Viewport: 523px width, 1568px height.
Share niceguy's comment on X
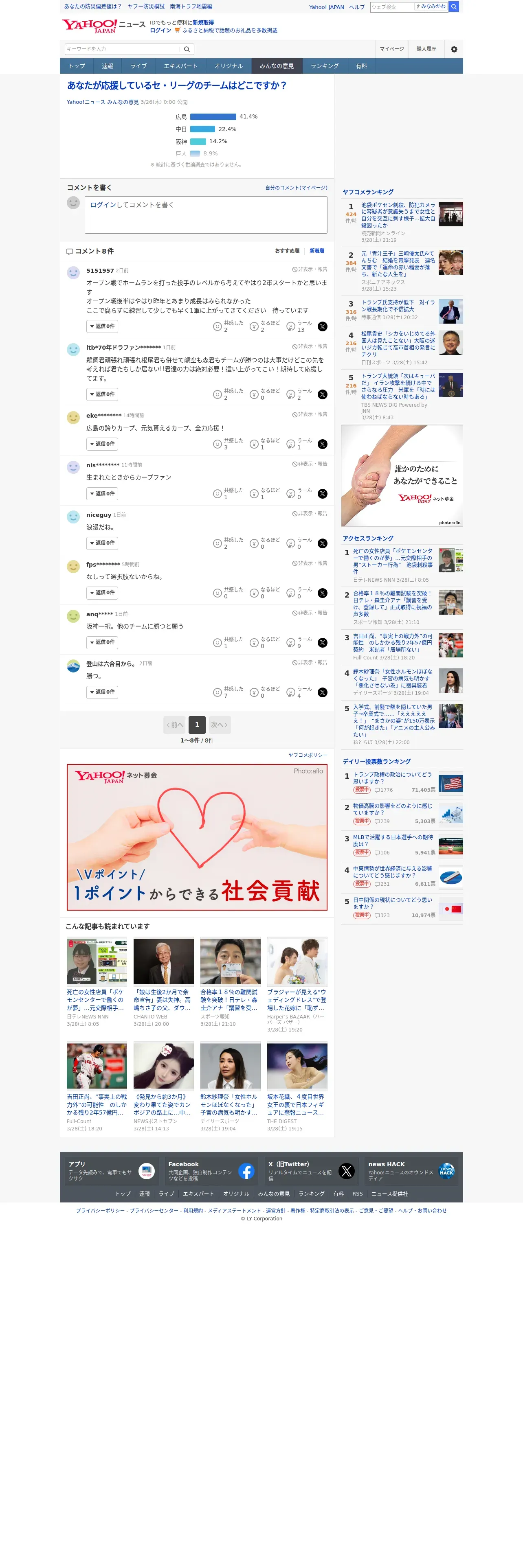(323, 543)
